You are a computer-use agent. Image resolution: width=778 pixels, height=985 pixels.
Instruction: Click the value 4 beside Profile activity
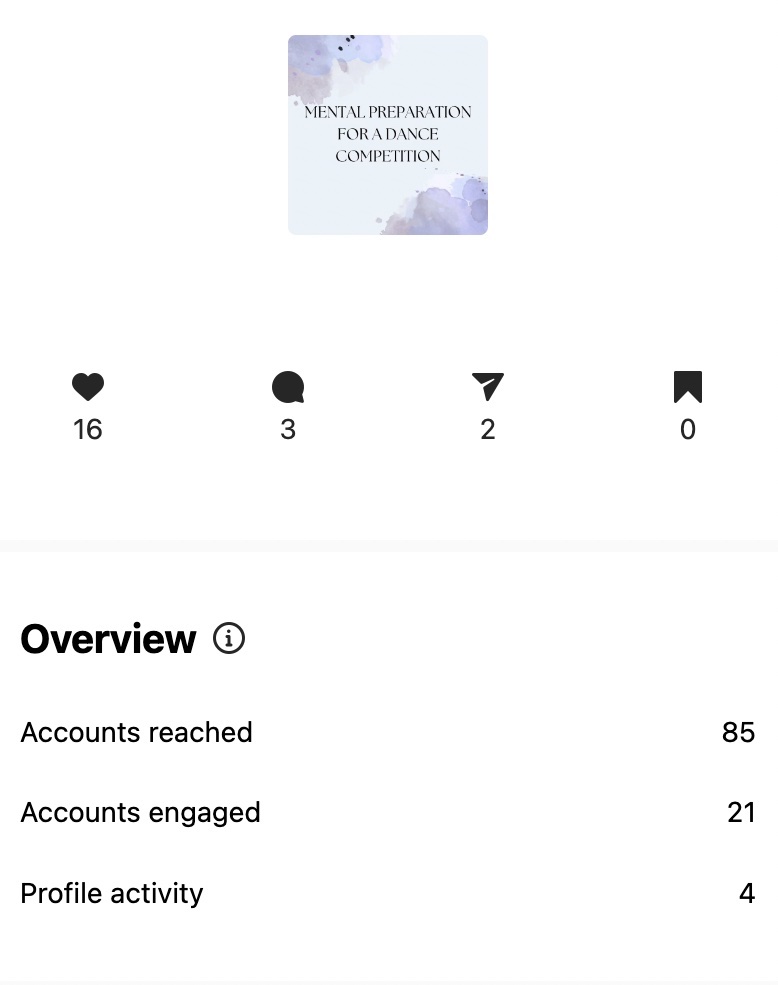pyautogui.click(x=747, y=893)
